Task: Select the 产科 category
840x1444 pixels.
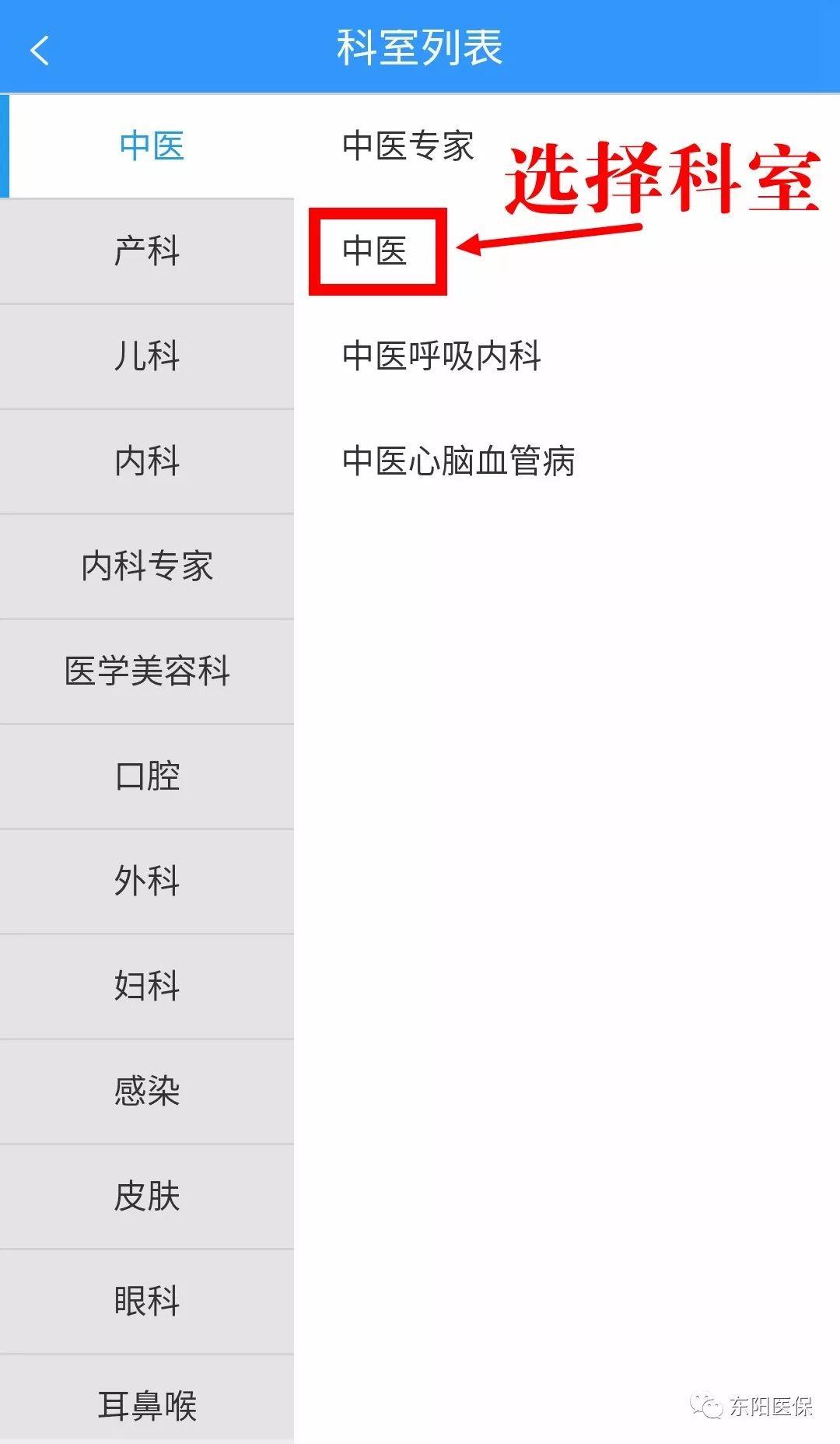Action: 147,251
